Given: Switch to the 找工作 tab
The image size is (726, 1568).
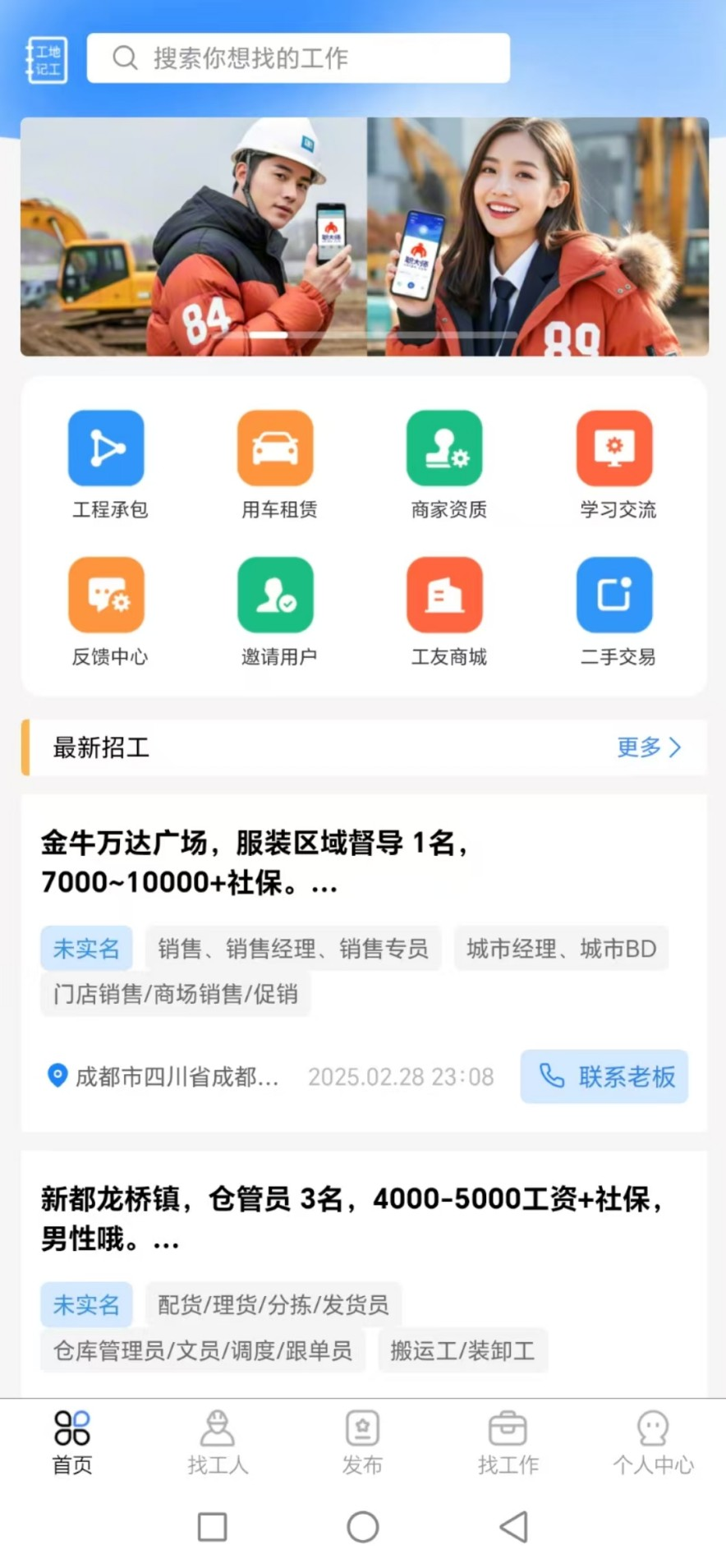Looking at the screenshot, I should pyautogui.click(x=508, y=1443).
